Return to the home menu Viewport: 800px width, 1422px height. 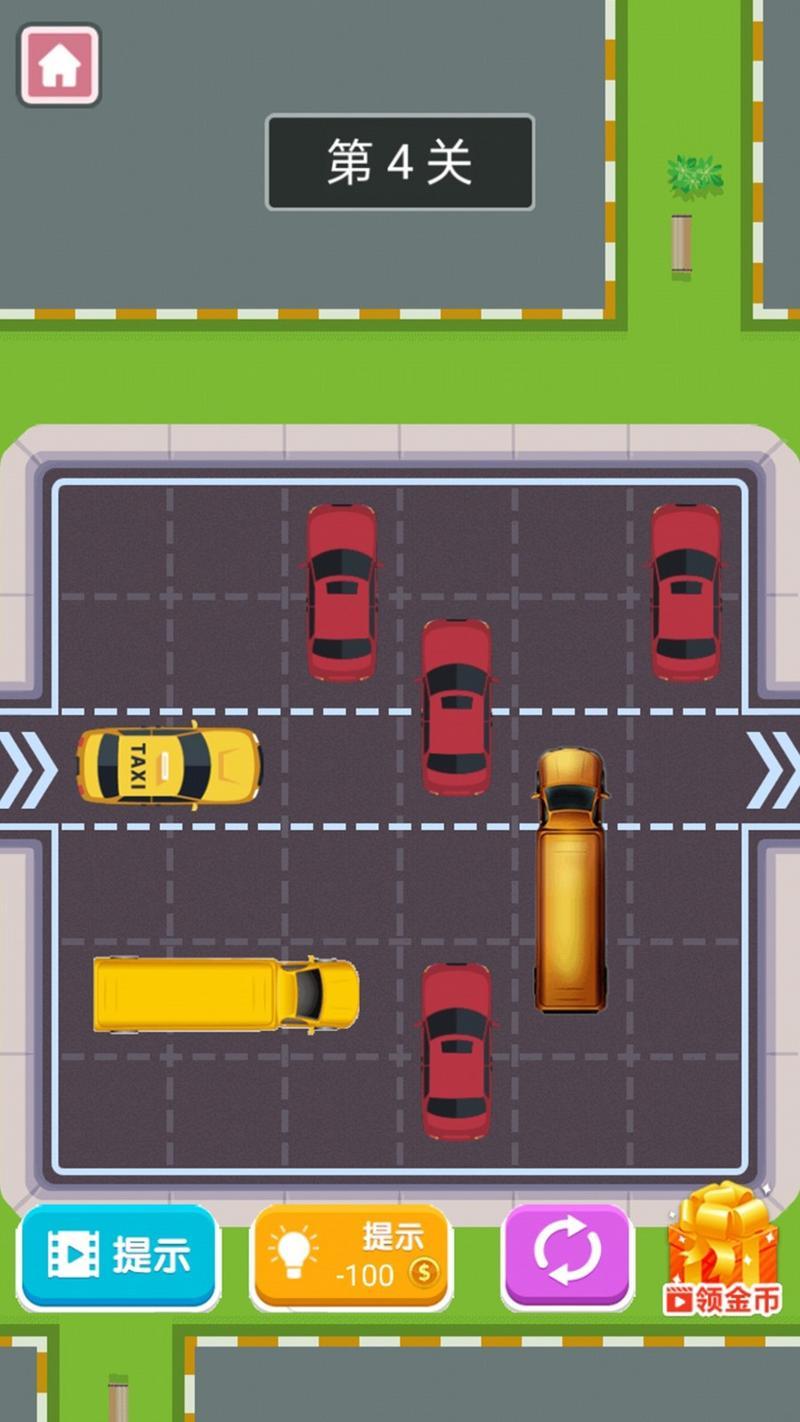(x=59, y=66)
